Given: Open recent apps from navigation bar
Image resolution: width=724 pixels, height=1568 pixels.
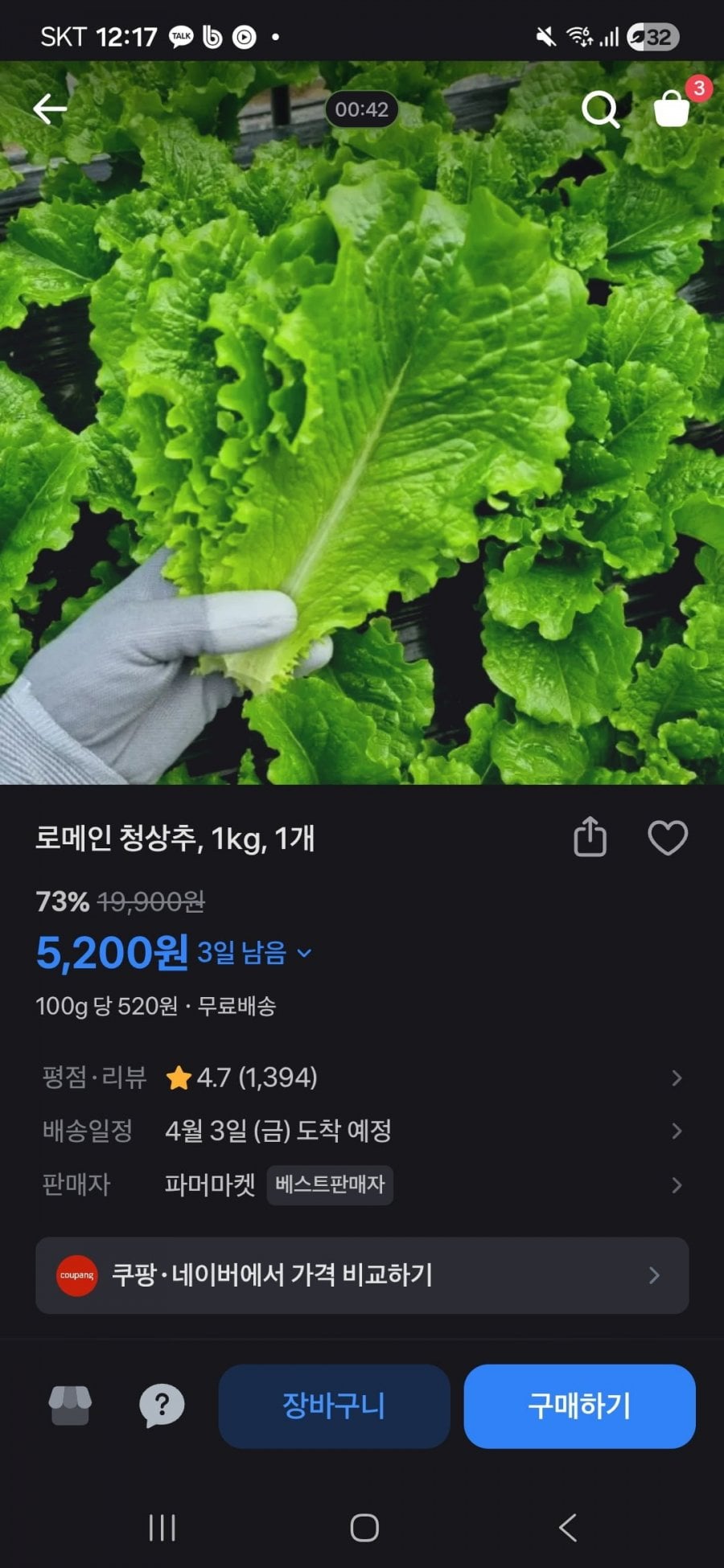Looking at the screenshot, I should (x=162, y=1528).
